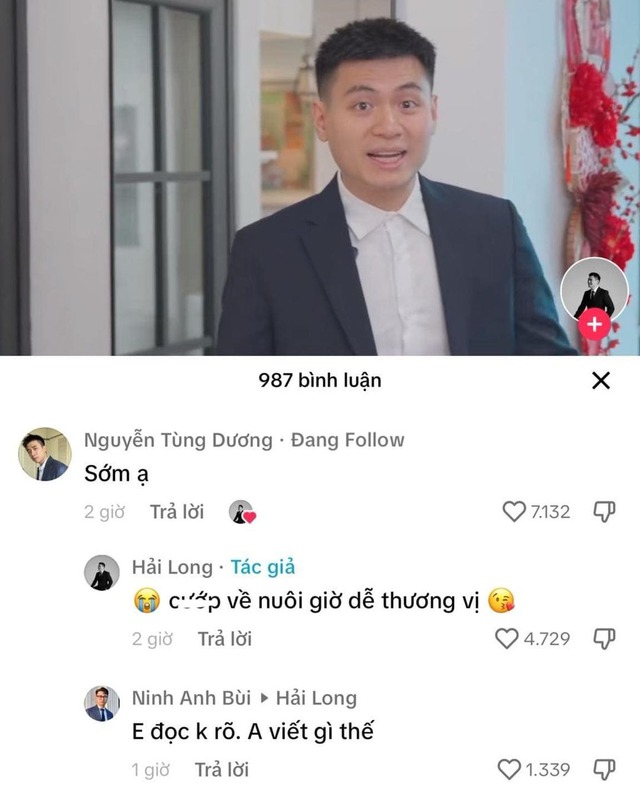Tap the video to pause playback
The image size is (640, 800).
click(320, 180)
